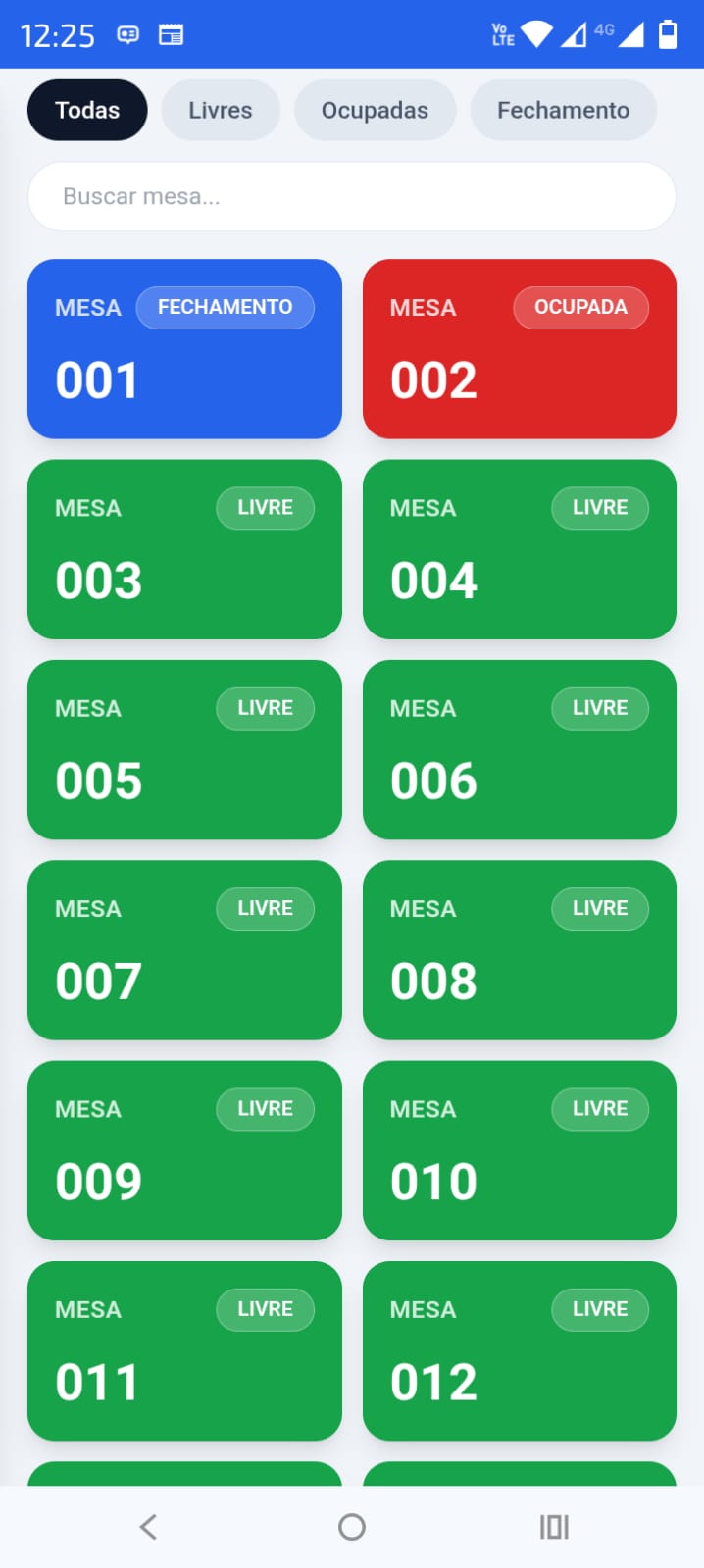The width and height of the screenshot is (704, 1568).
Task: Tap the Buscar mesa search field
Action: pos(351,196)
